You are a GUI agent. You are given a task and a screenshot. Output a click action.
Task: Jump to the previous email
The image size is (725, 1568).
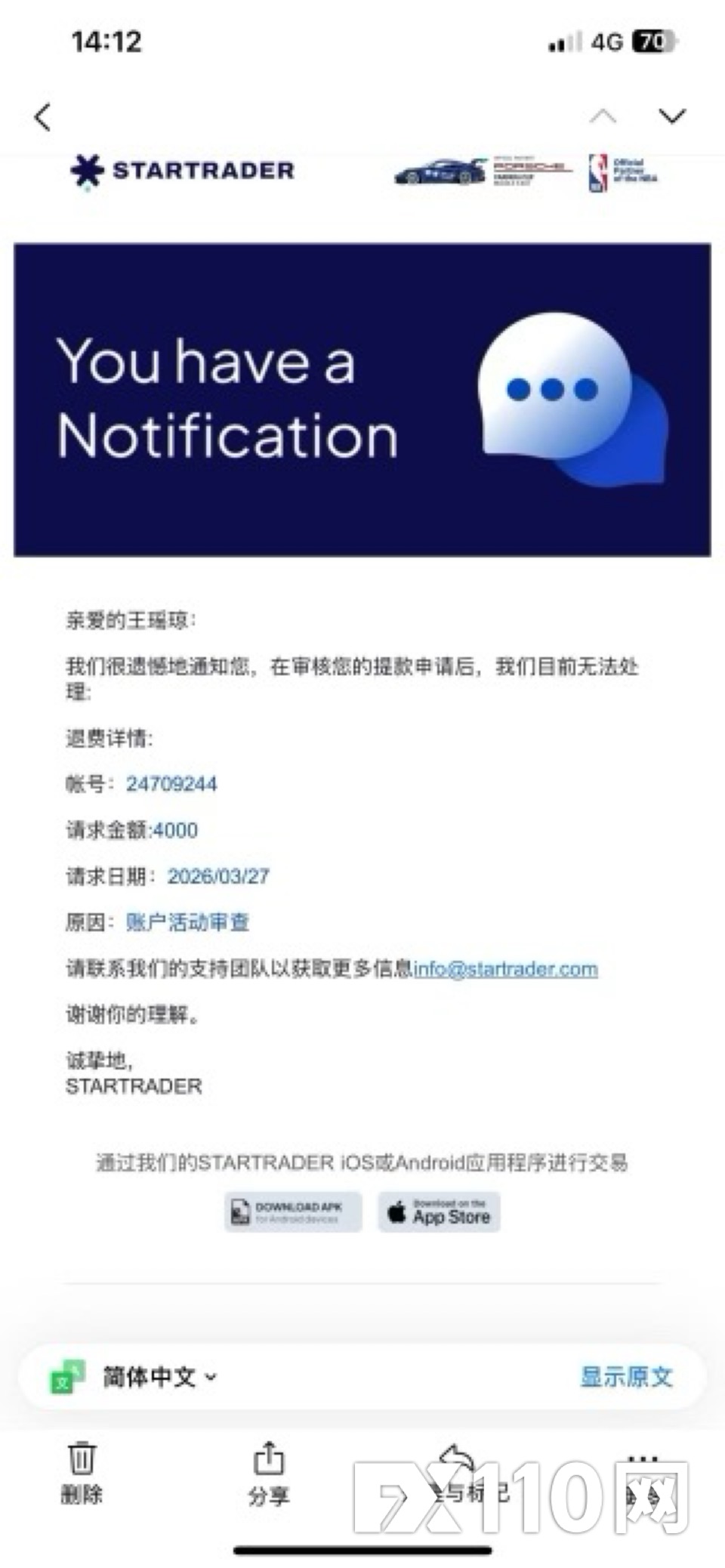click(602, 116)
